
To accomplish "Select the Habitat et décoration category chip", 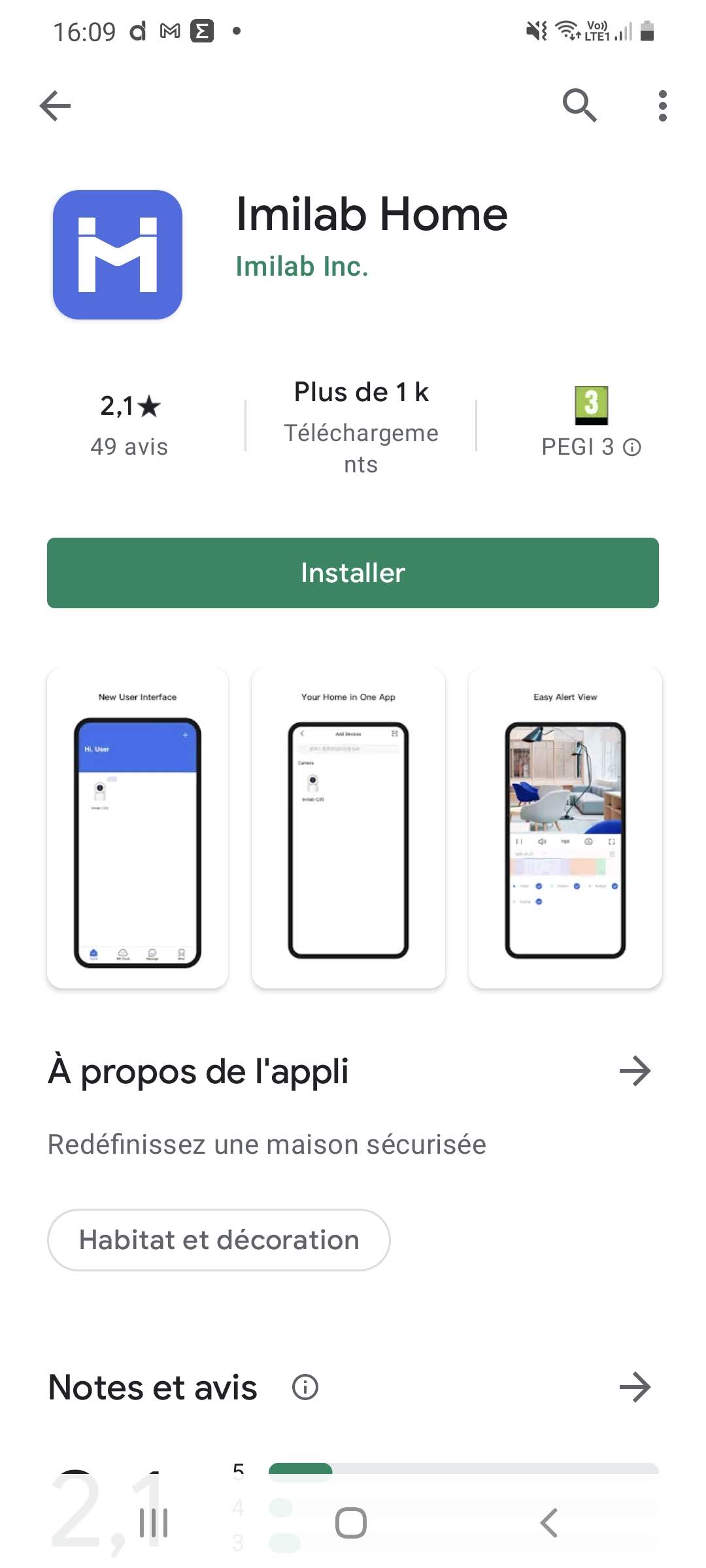I will [219, 1239].
